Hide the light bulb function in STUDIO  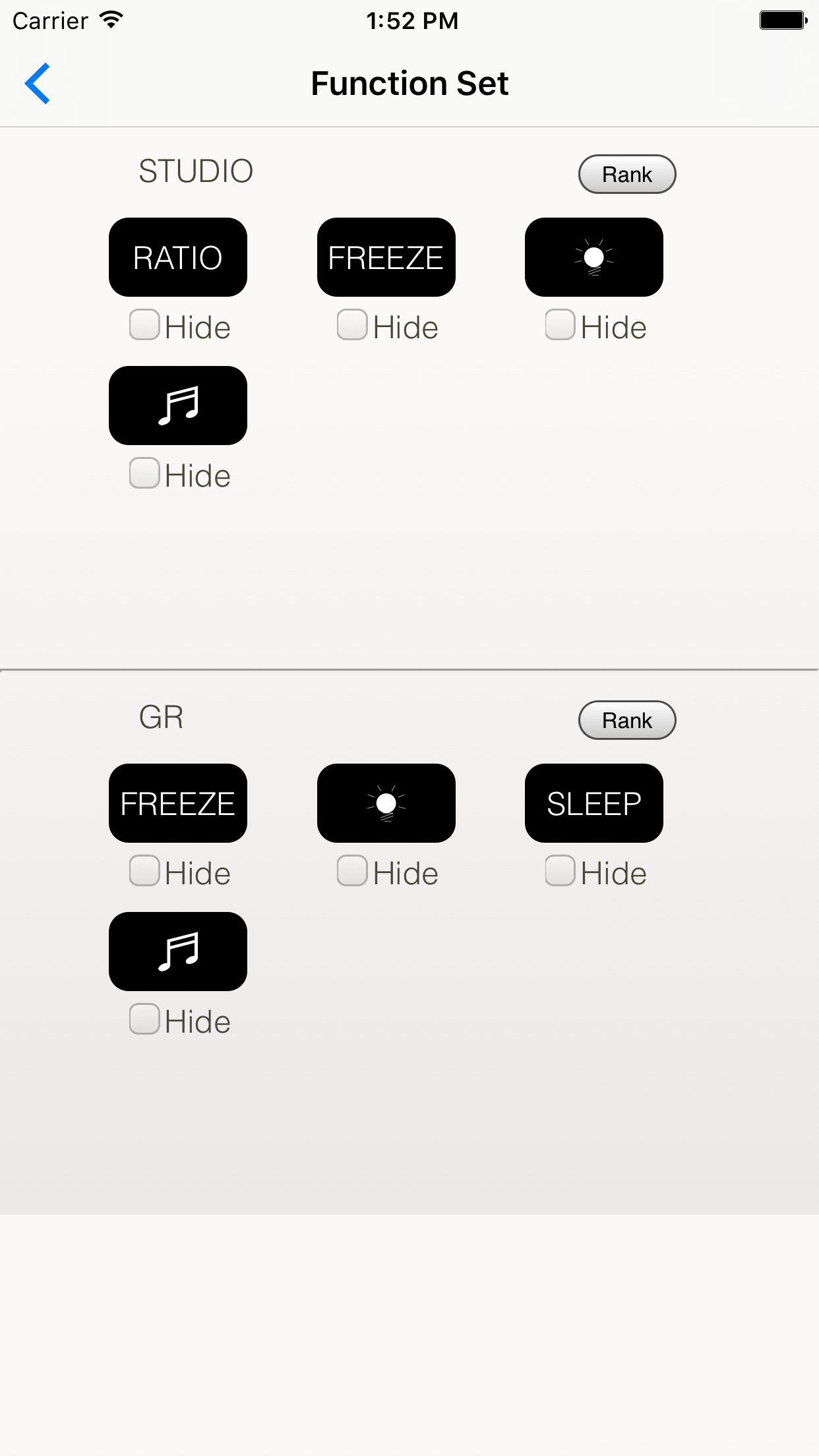pyautogui.click(x=560, y=325)
